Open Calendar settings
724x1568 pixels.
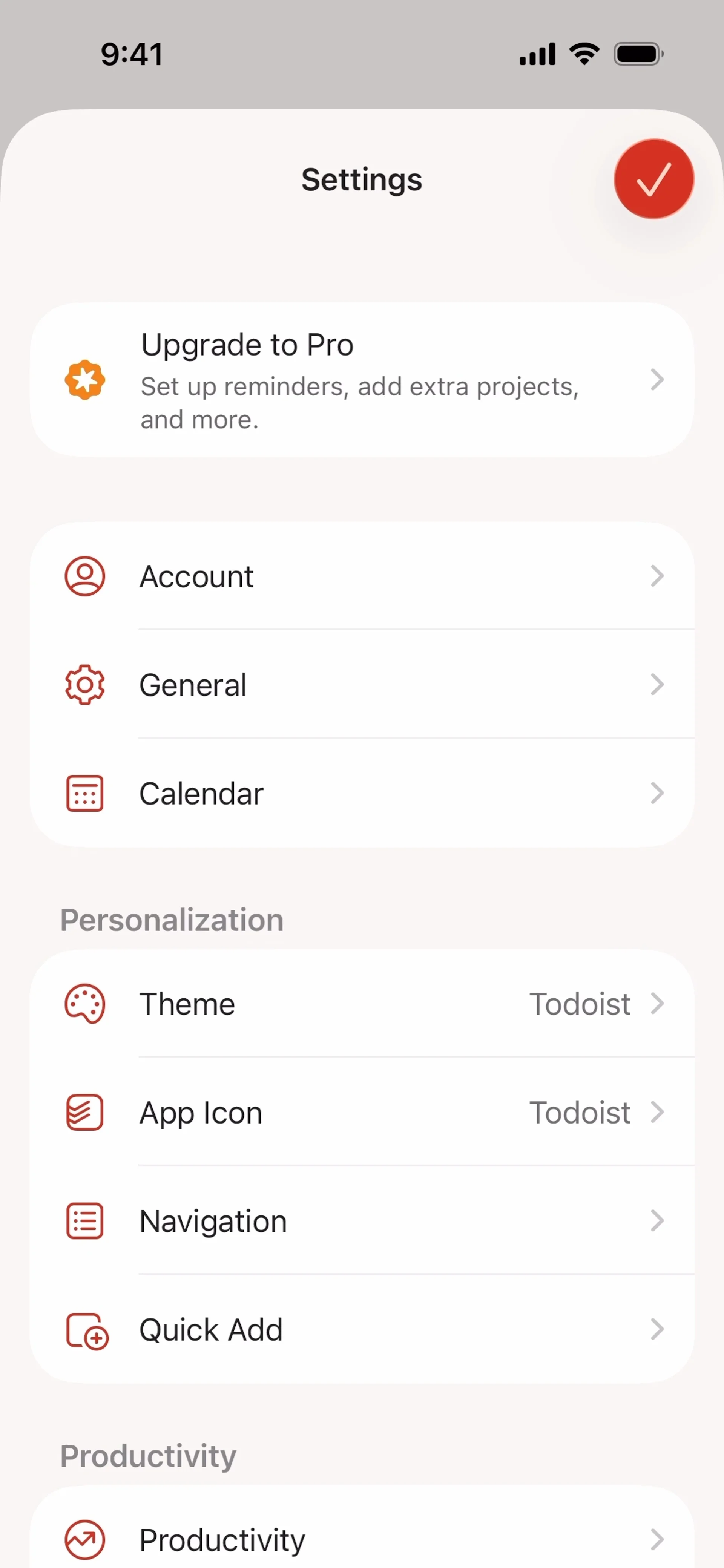[x=362, y=793]
